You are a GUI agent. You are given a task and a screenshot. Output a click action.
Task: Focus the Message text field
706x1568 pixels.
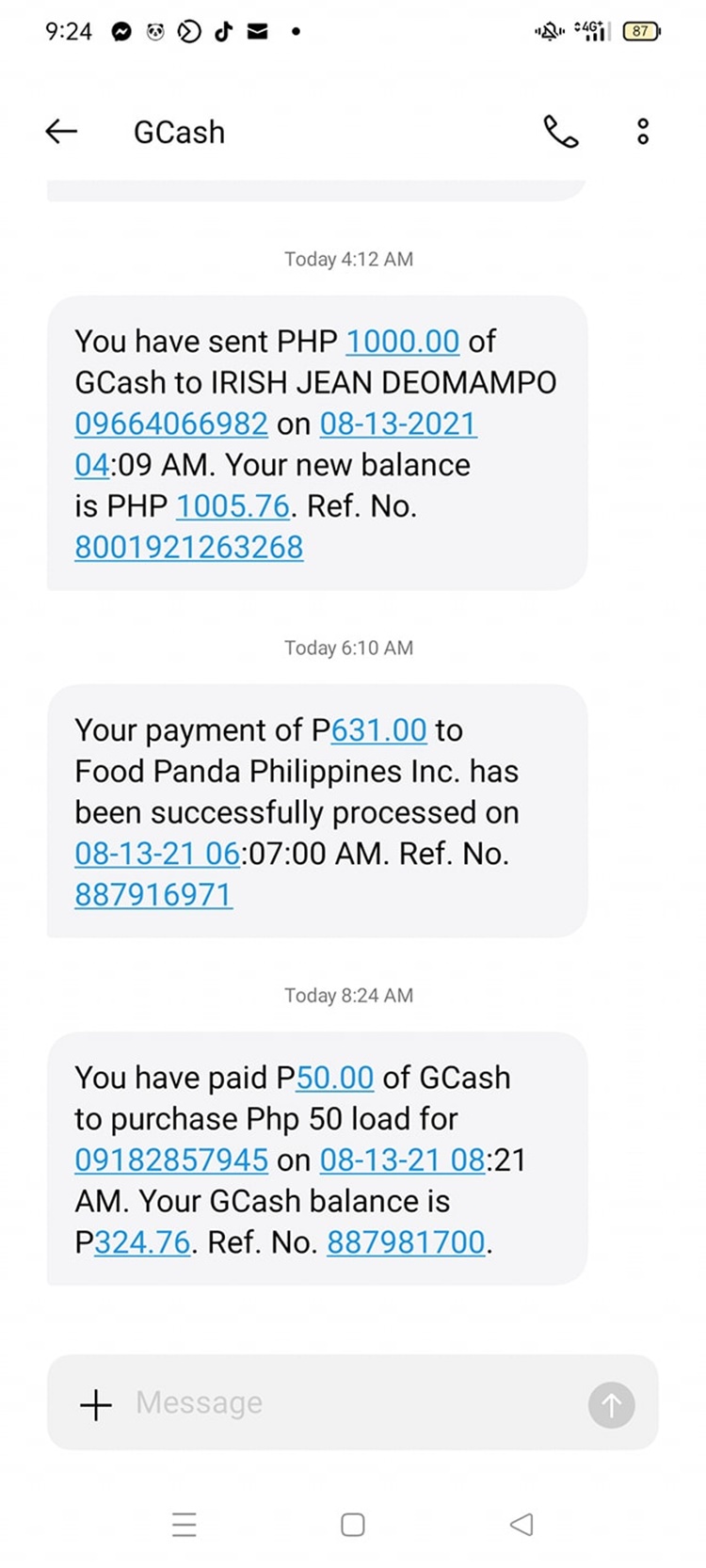[x=348, y=1402]
